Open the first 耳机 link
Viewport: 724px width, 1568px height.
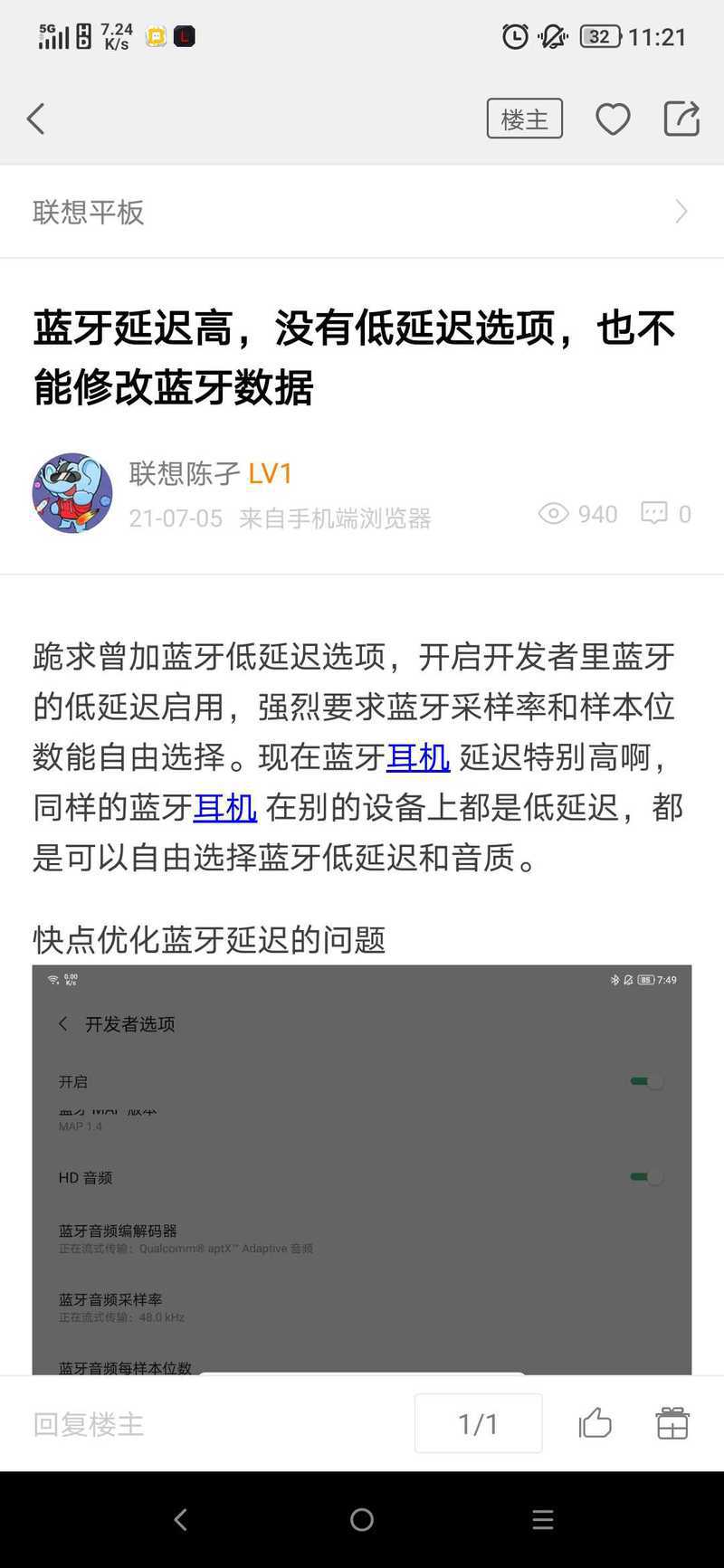[418, 756]
